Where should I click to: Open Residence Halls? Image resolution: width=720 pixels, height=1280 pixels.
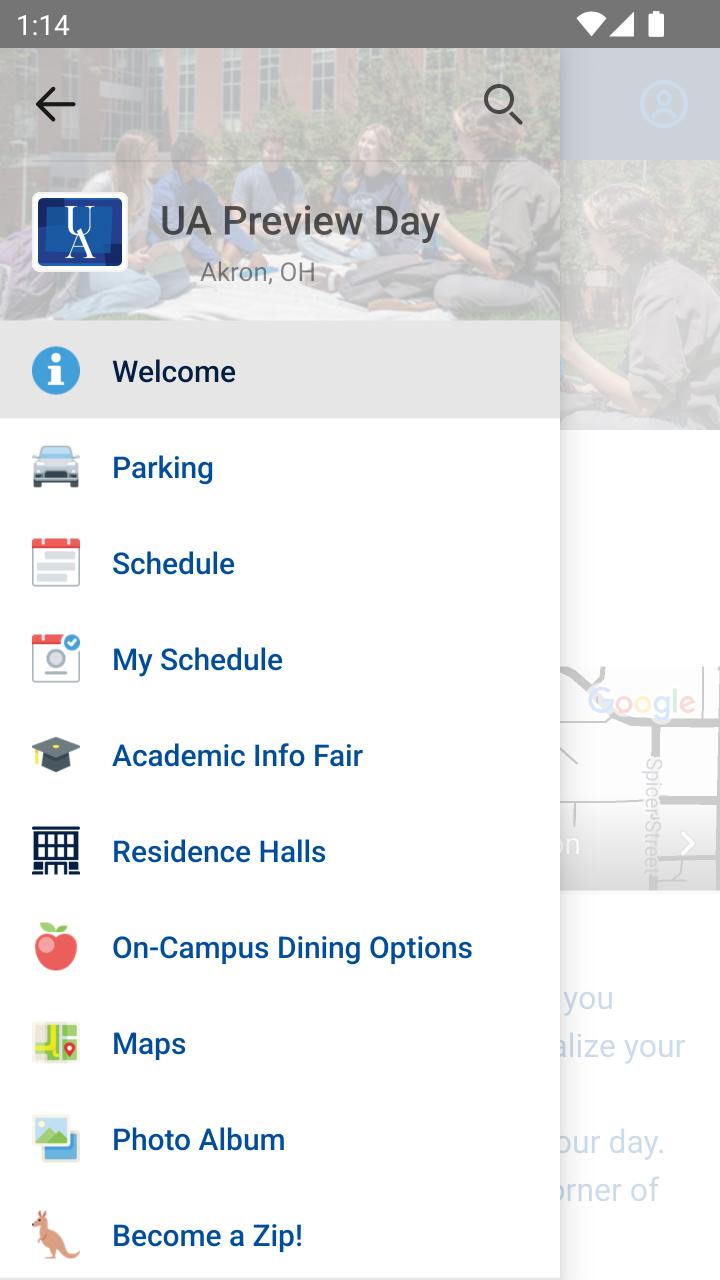pos(280,851)
